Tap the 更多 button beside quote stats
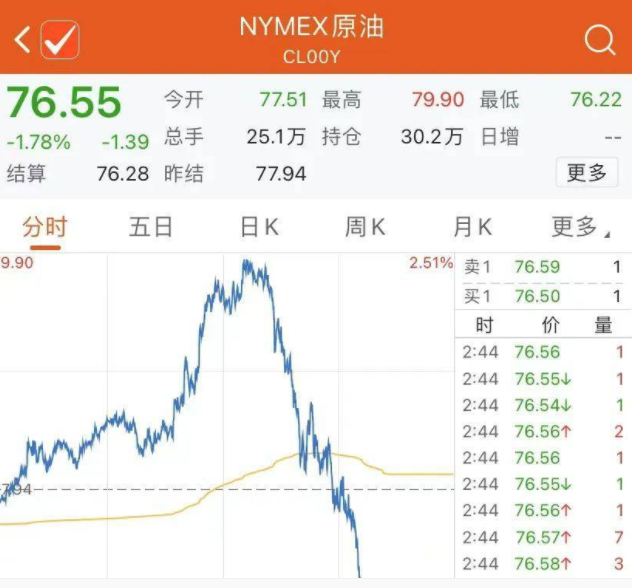Image resolution: width=632 pixels, height=588 pixels. (586, 173)
